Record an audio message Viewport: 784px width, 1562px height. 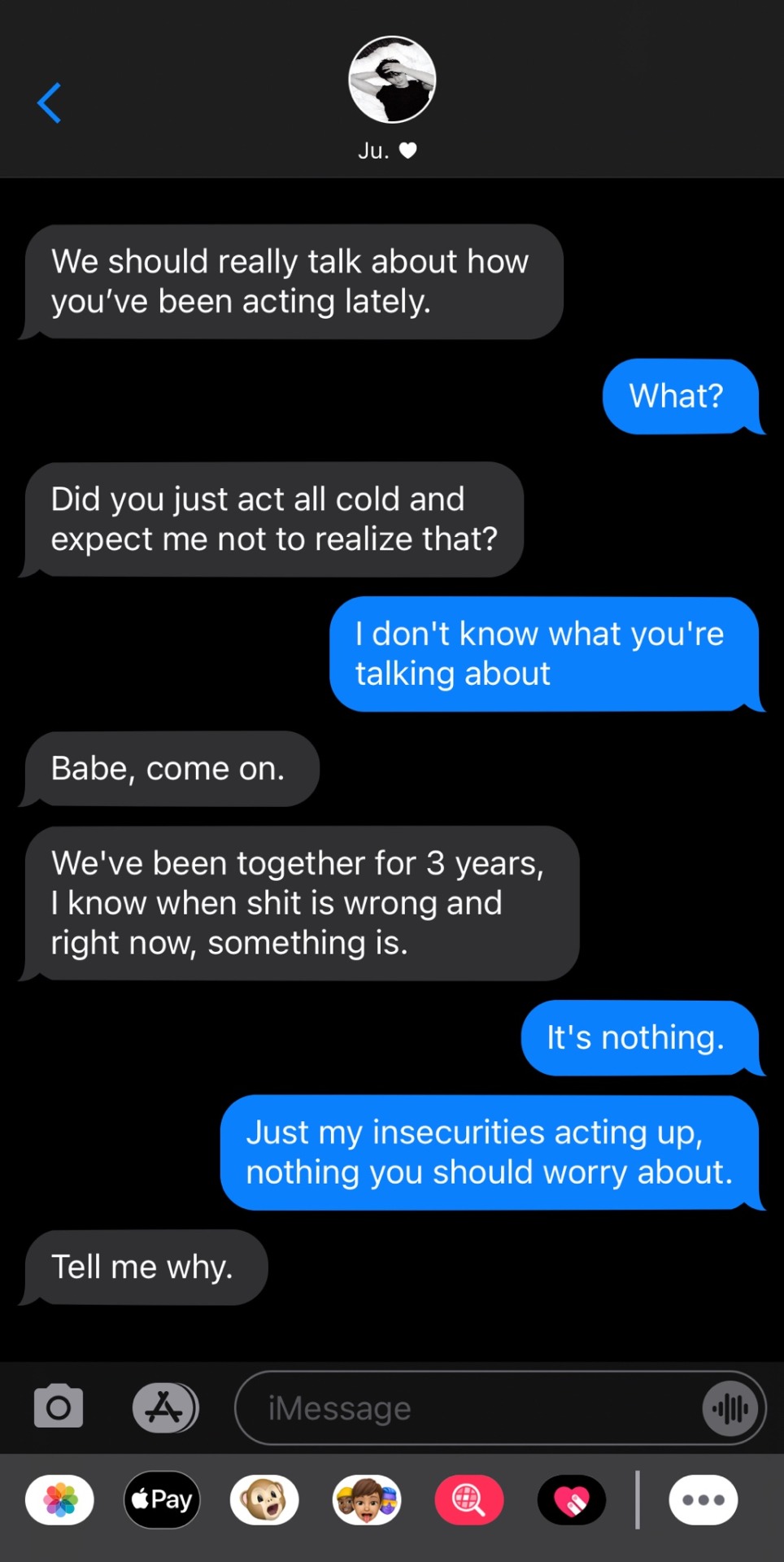coord(730,1408)
